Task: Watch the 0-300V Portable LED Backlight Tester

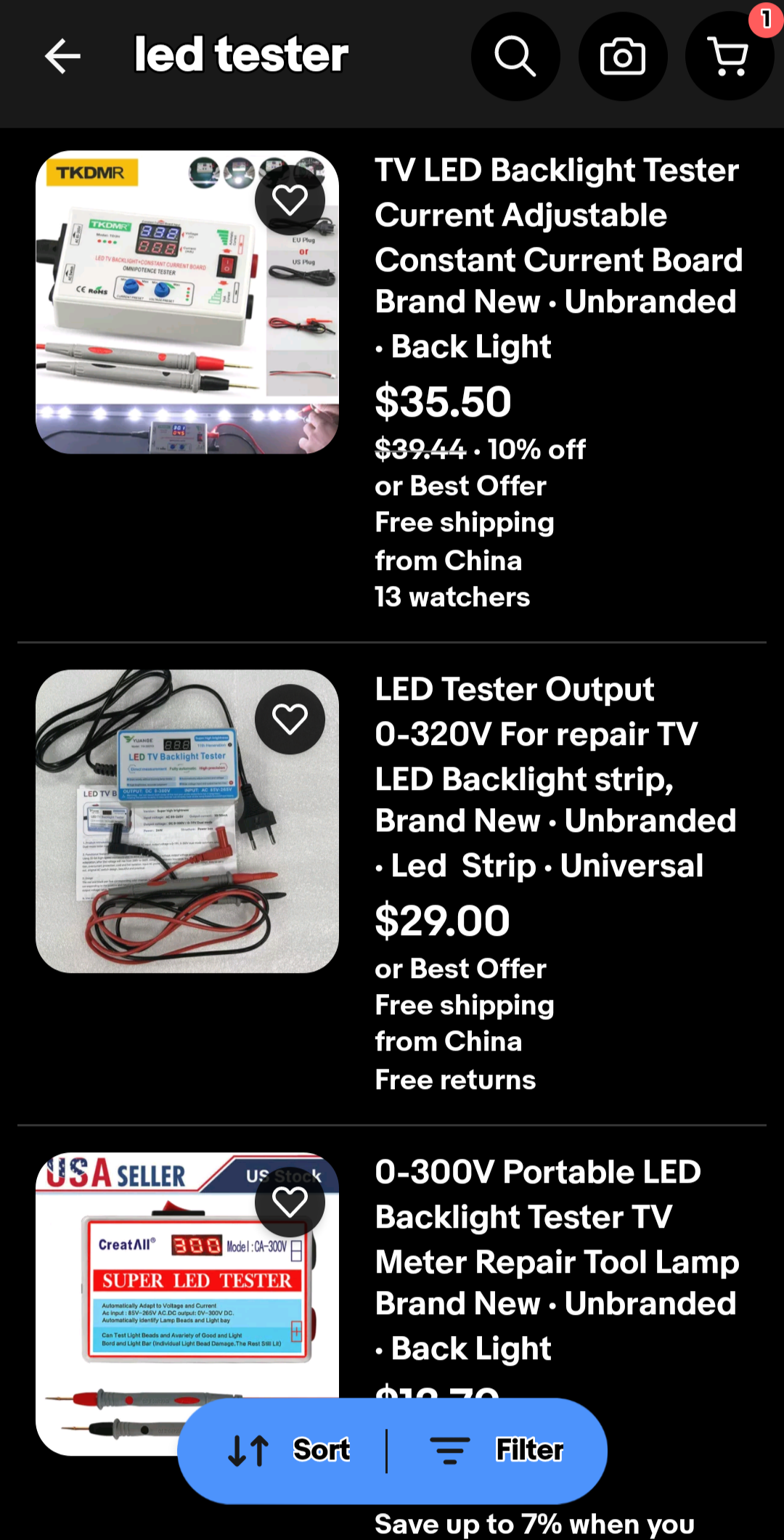Action: [290, 1202]
